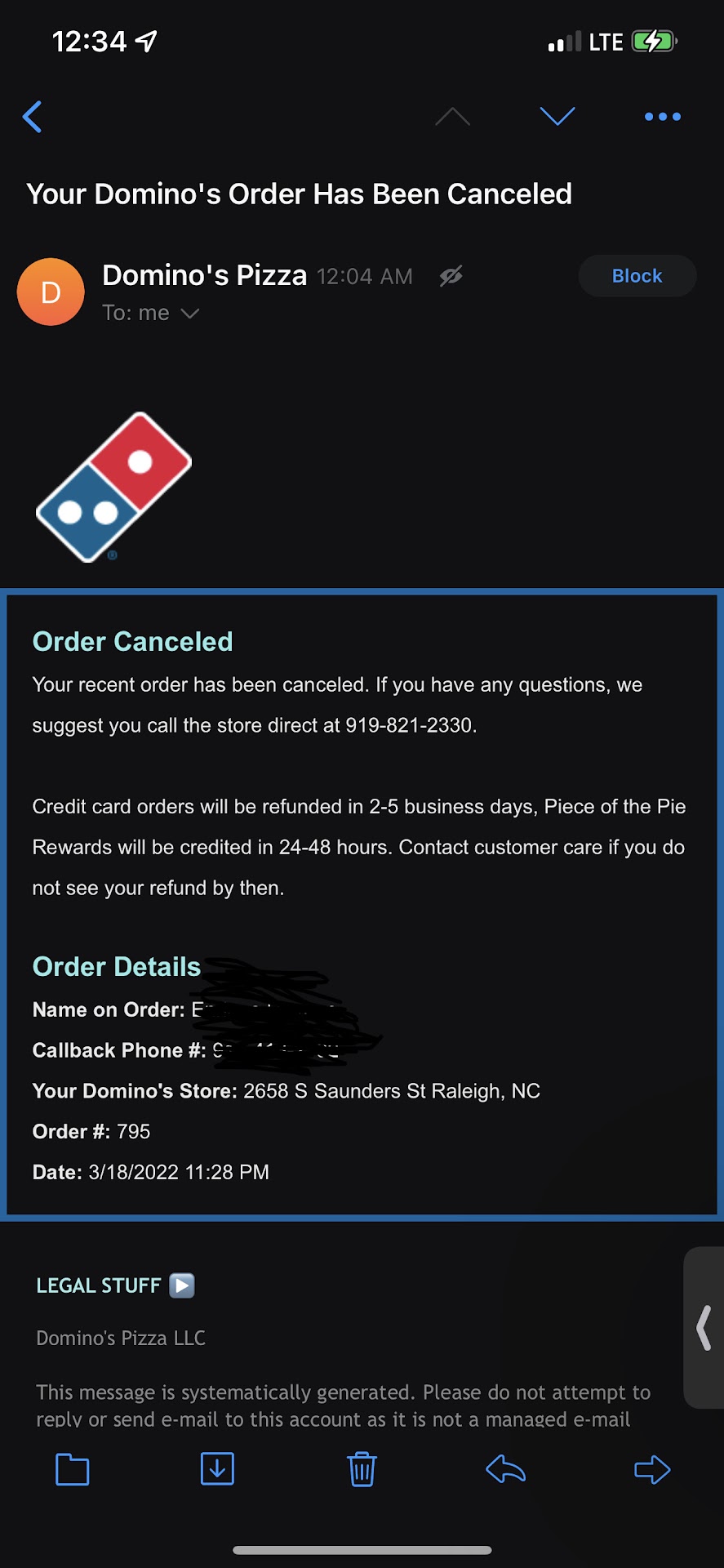Block the Domino's Pizza sender
Viewport: 724px width, 1568px height.
(637, 276)
